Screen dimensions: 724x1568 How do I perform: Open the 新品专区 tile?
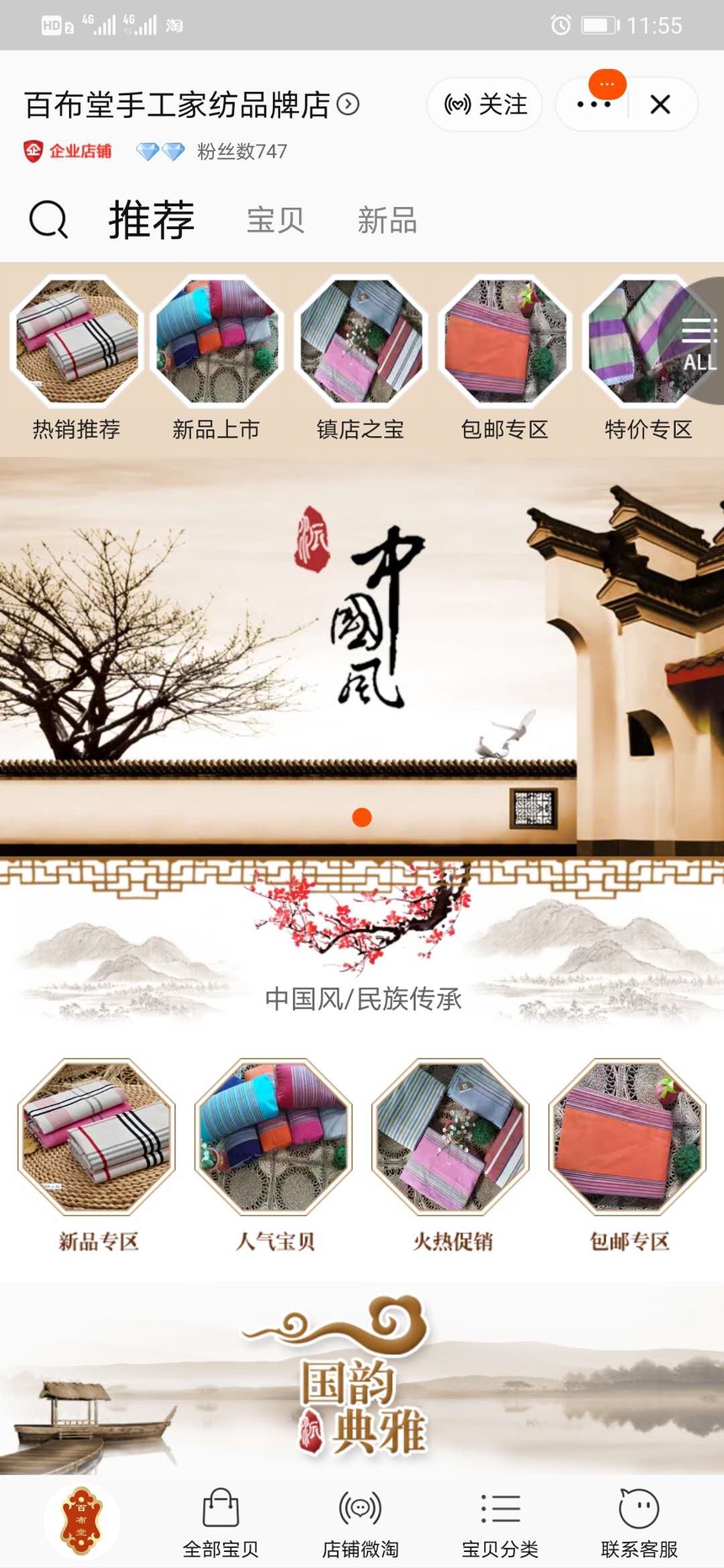98,1153
